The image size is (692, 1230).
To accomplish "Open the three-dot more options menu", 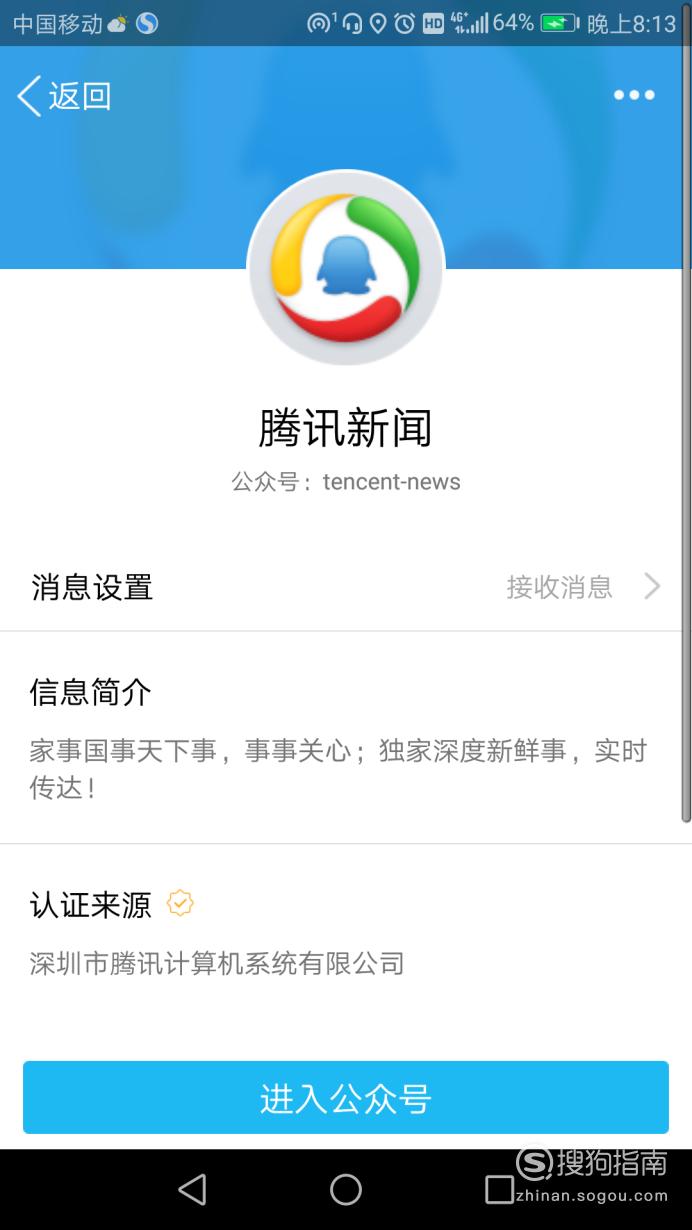I will [x=634, y=95].
